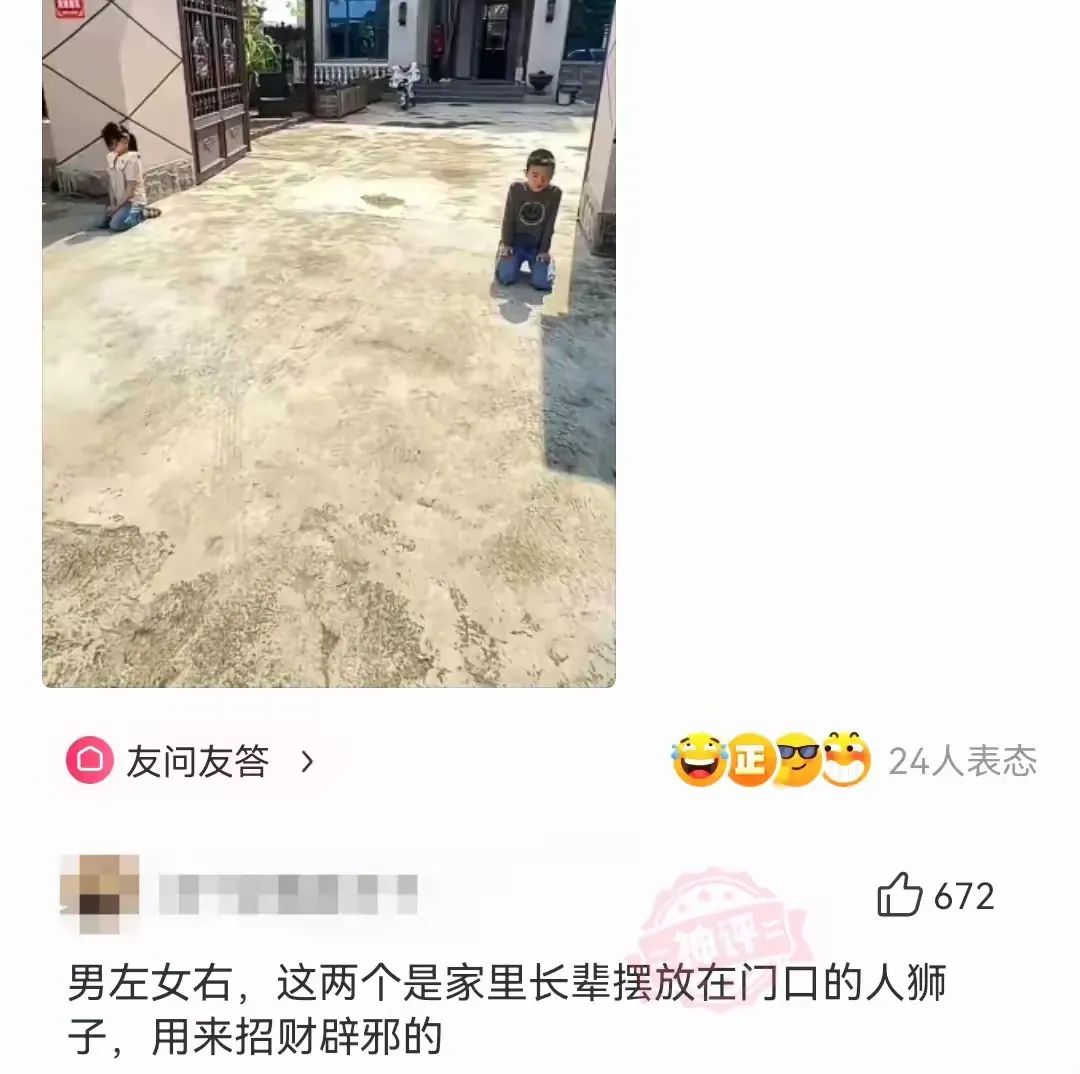Image resolution: width=1080 pixels, height=1074 pixels.
Task: Like the comment with 672 likes
Action: point(899,895)
